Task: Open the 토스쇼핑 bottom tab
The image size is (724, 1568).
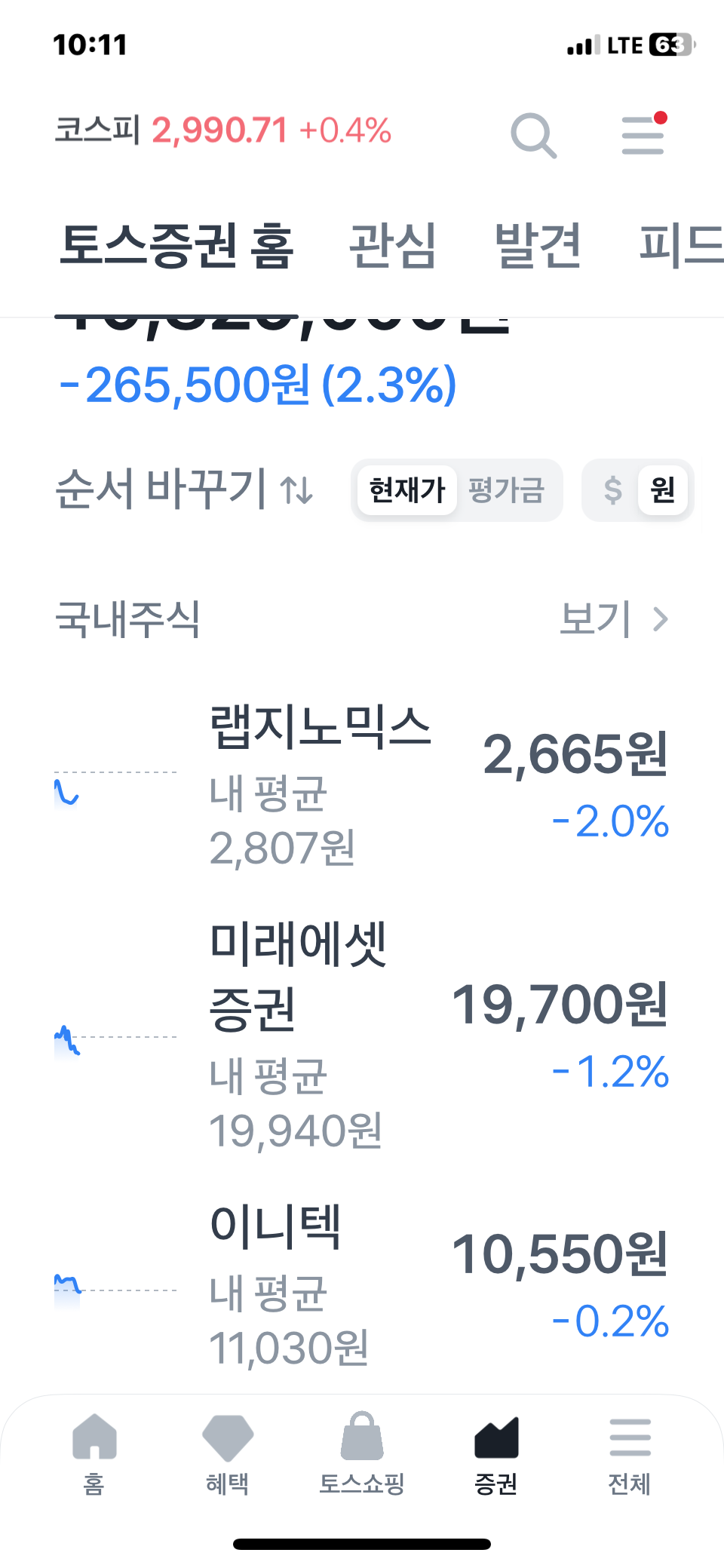Action: [362, 1453]
